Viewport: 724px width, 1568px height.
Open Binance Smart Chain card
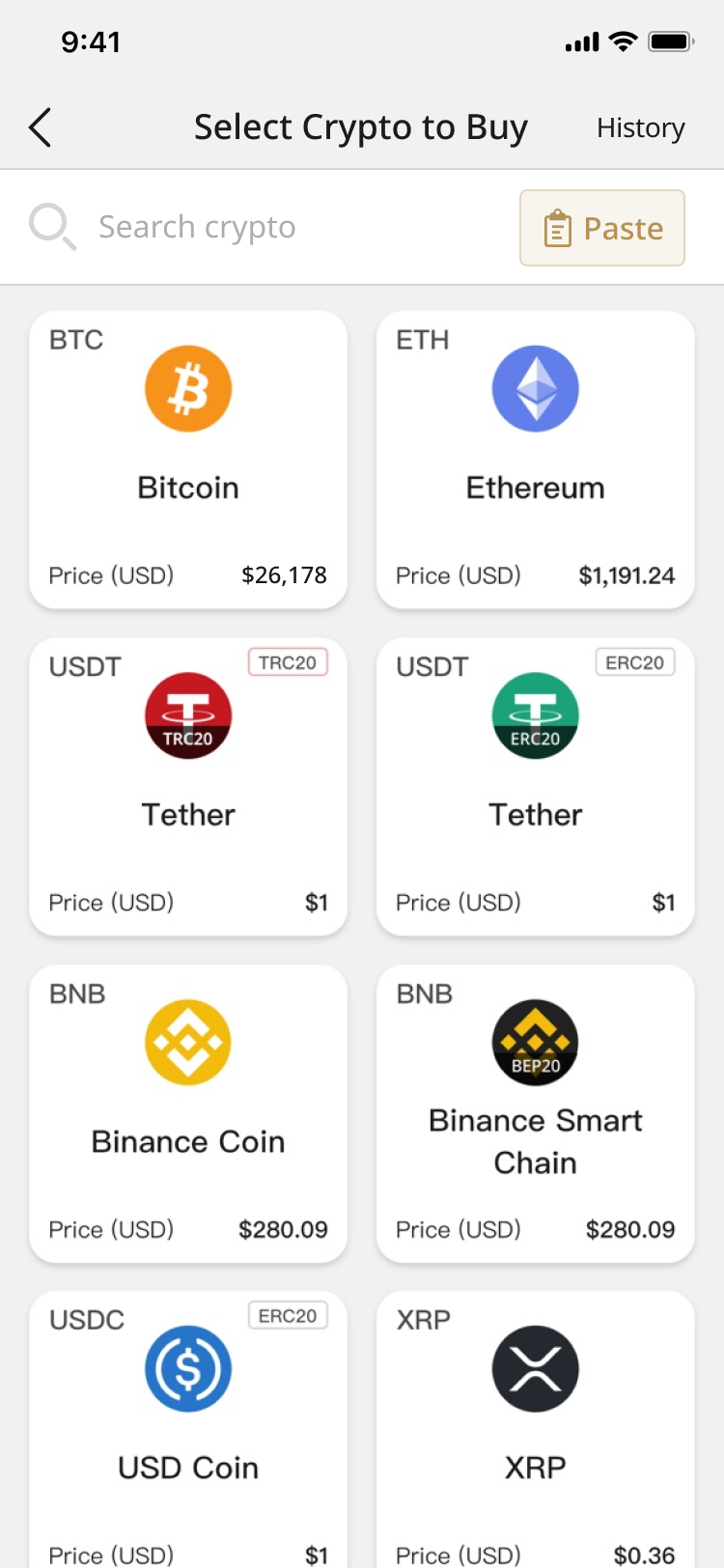(x=536, y=1113)
